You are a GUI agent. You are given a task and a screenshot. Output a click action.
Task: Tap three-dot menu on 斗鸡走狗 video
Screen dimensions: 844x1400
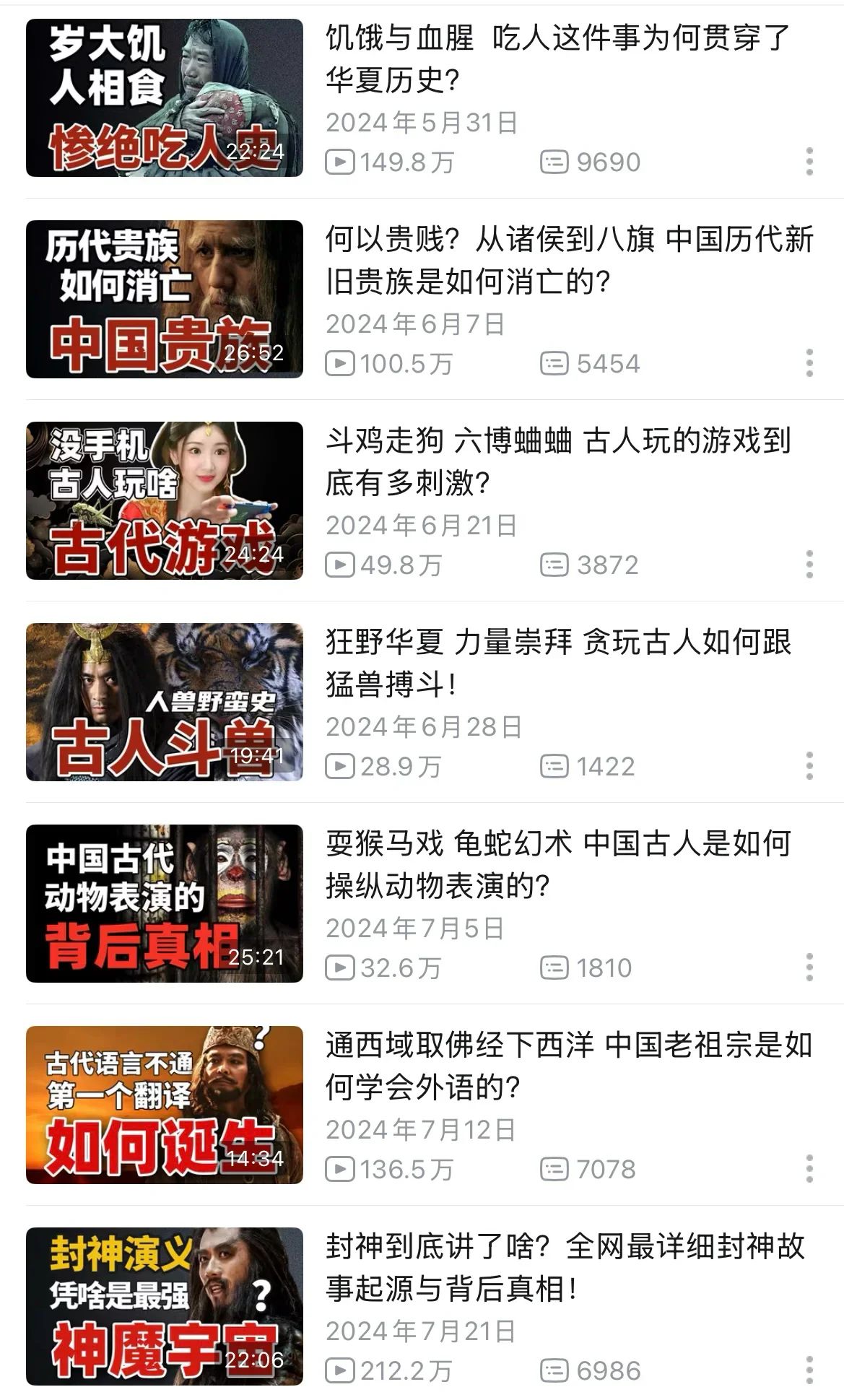tap(809, 565)
